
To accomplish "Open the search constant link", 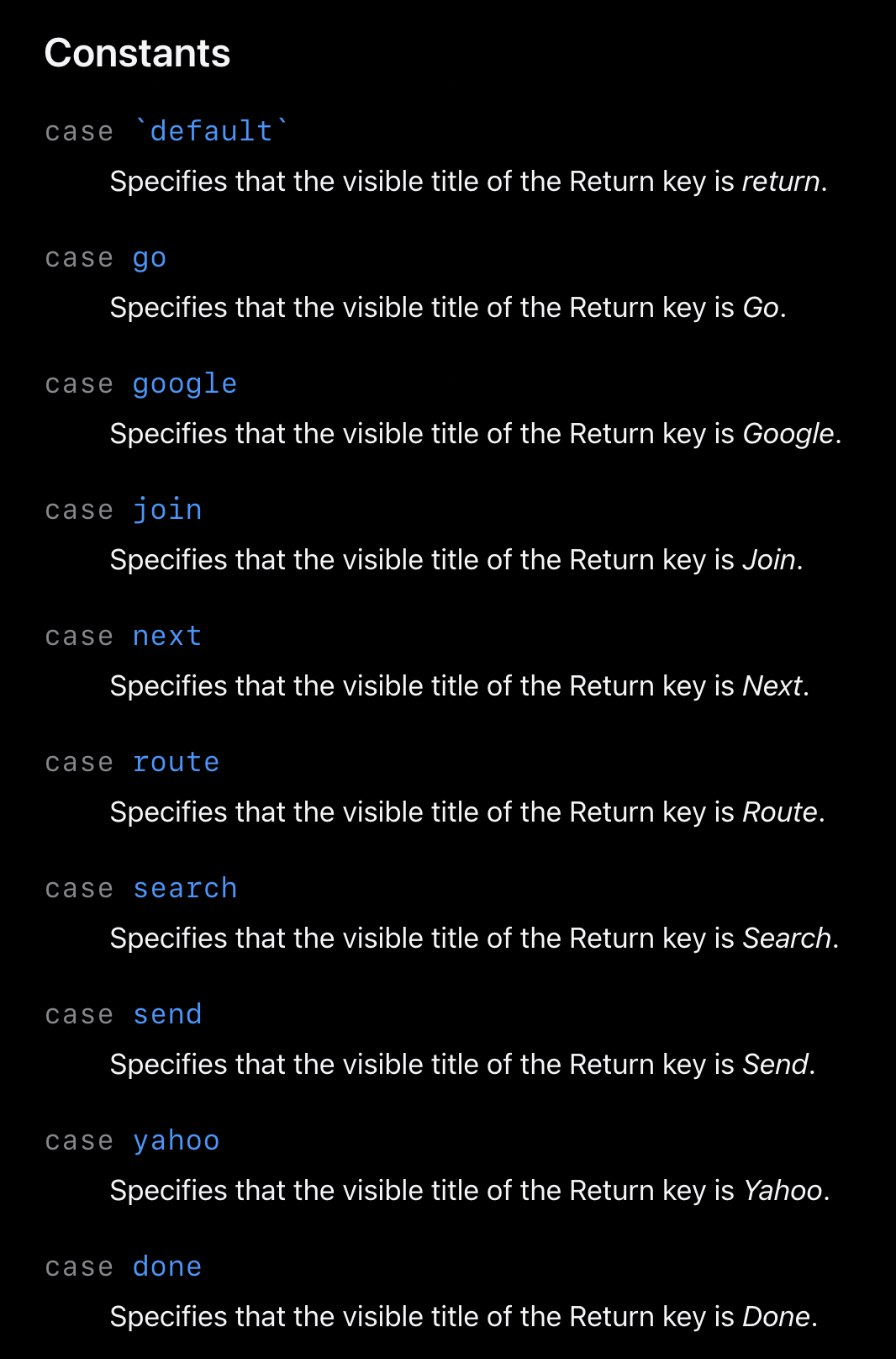I will tap(185, 888).
